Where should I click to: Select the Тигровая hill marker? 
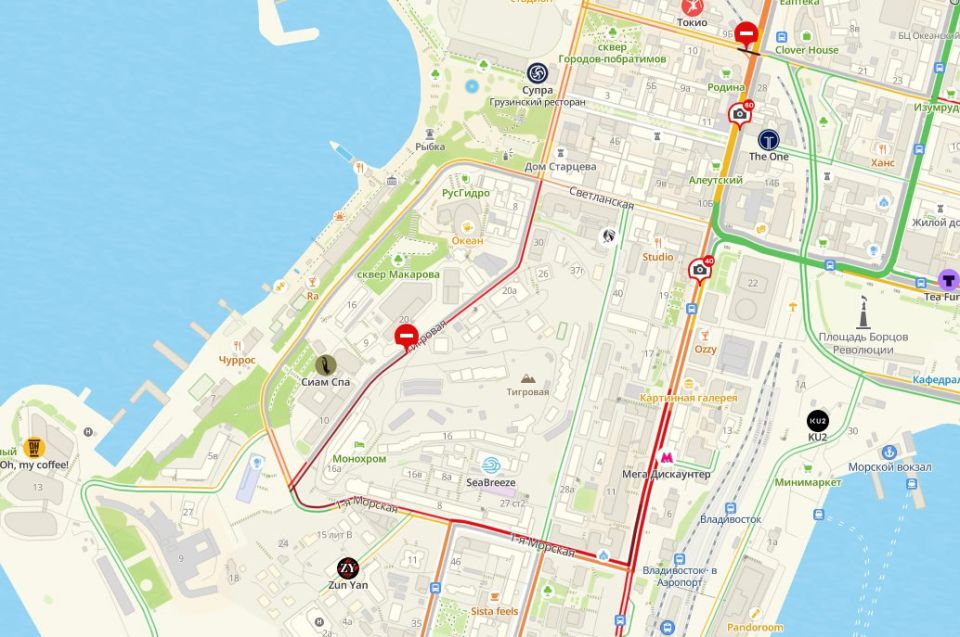[x=528, y=377]
